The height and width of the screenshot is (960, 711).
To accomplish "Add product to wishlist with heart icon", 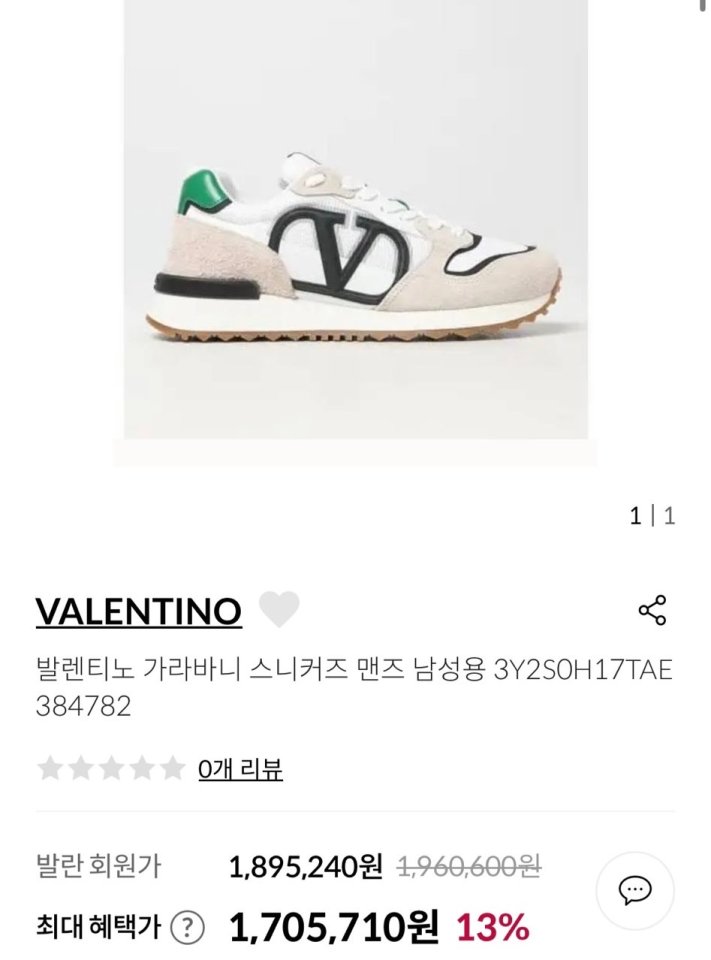I will point(279,609).
